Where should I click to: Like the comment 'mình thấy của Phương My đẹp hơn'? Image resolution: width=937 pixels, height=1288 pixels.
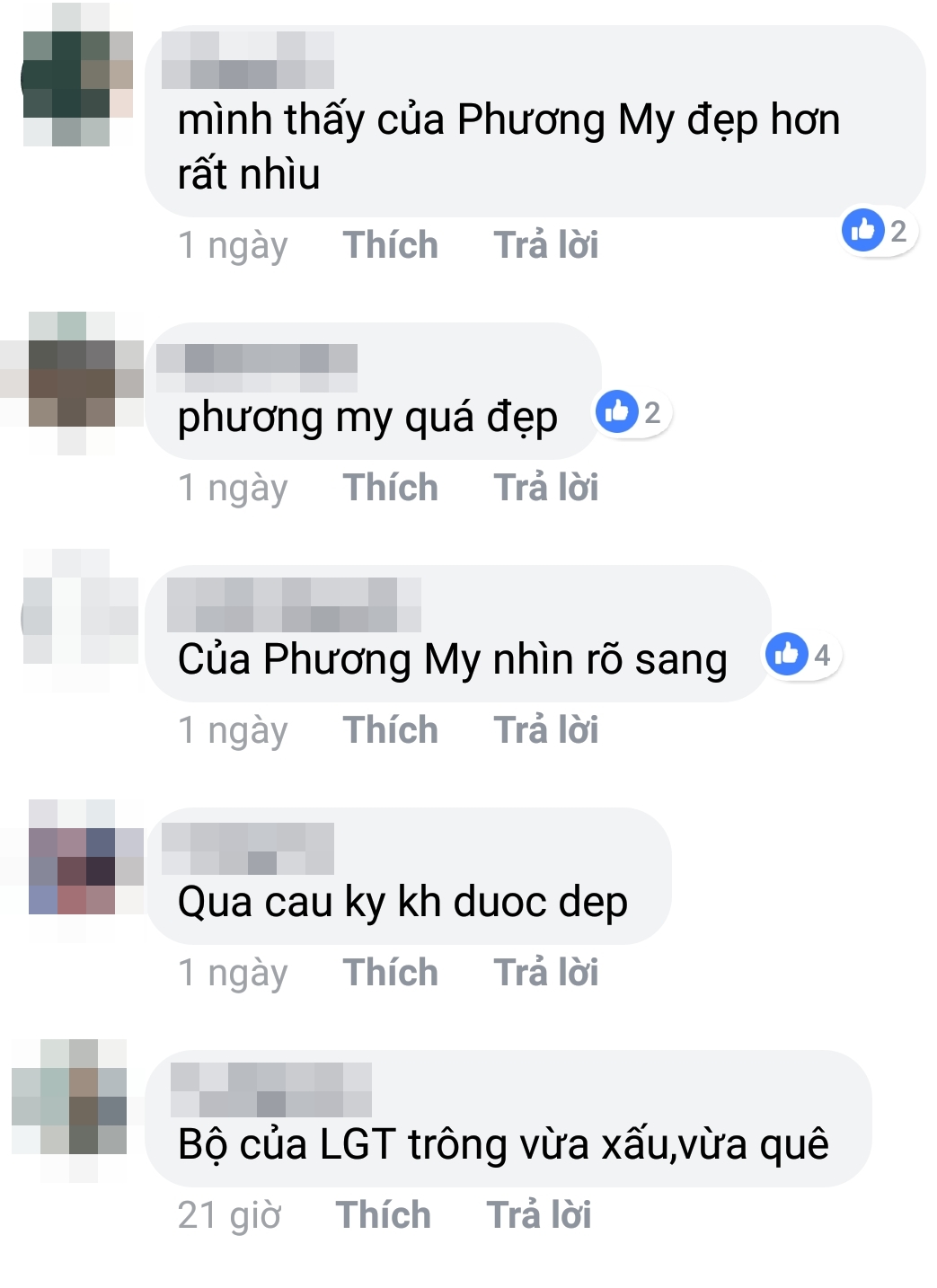(x=390, y=245)
